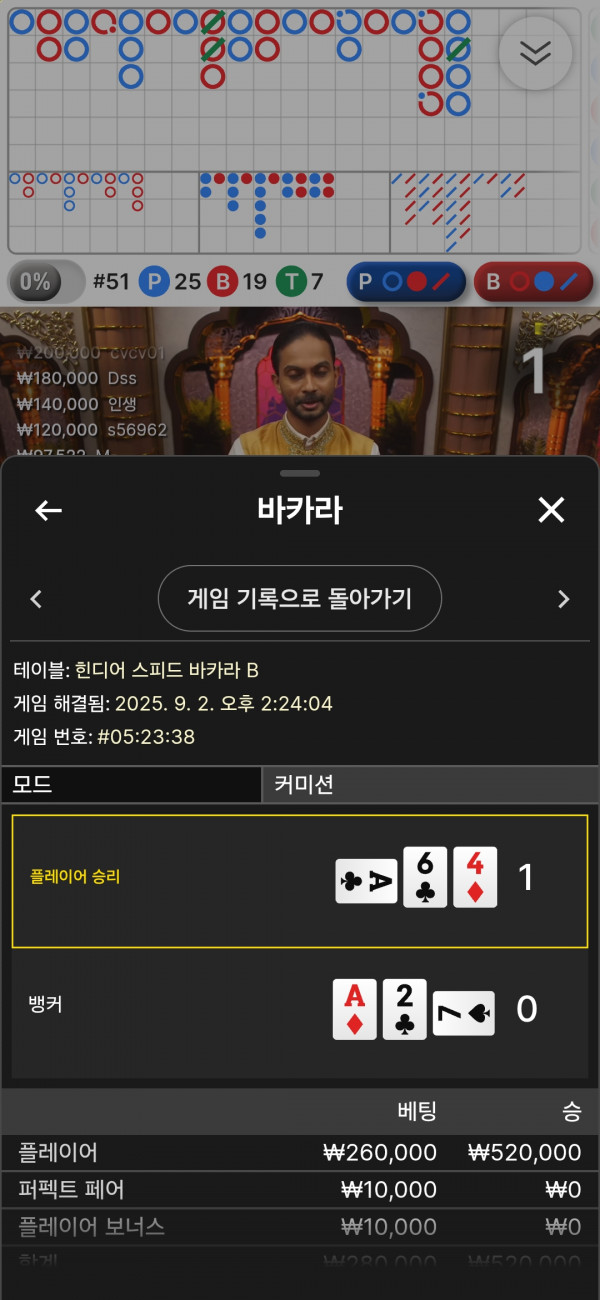The width and height of the screenshot is (600, 1300).
Task: Tap the 0% statistics toggle
Action: coord(46,282)
